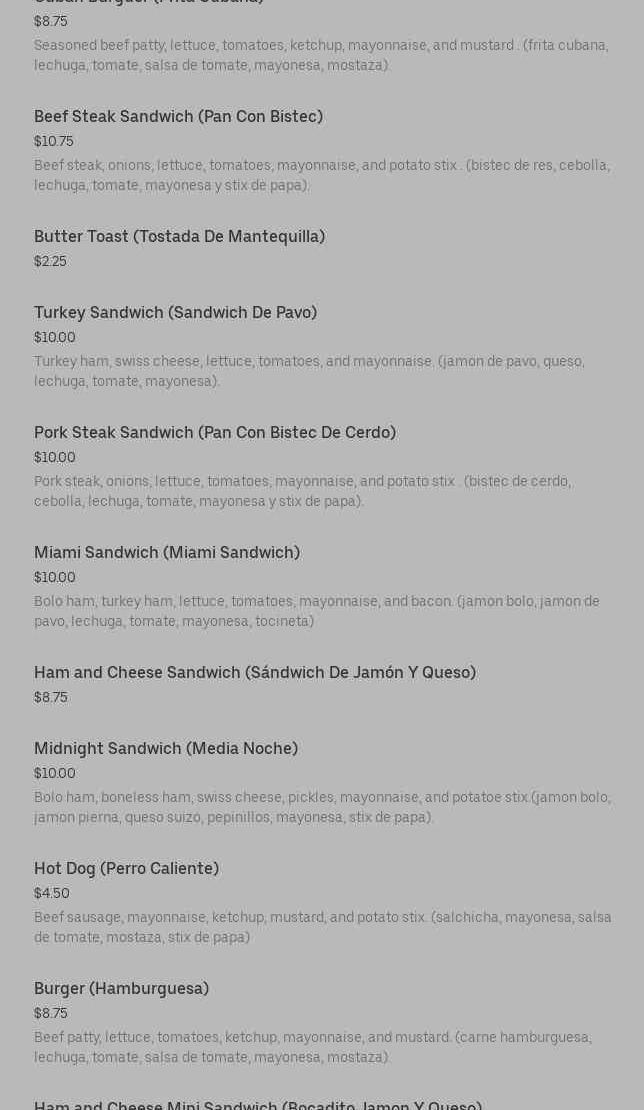Image resolution: width=644 pixels, height=1110 pixels.
Task: Open Turkey Sandwich (Sandwich De Pavo)
Action: pyautogui.click(x=175, y=313)
